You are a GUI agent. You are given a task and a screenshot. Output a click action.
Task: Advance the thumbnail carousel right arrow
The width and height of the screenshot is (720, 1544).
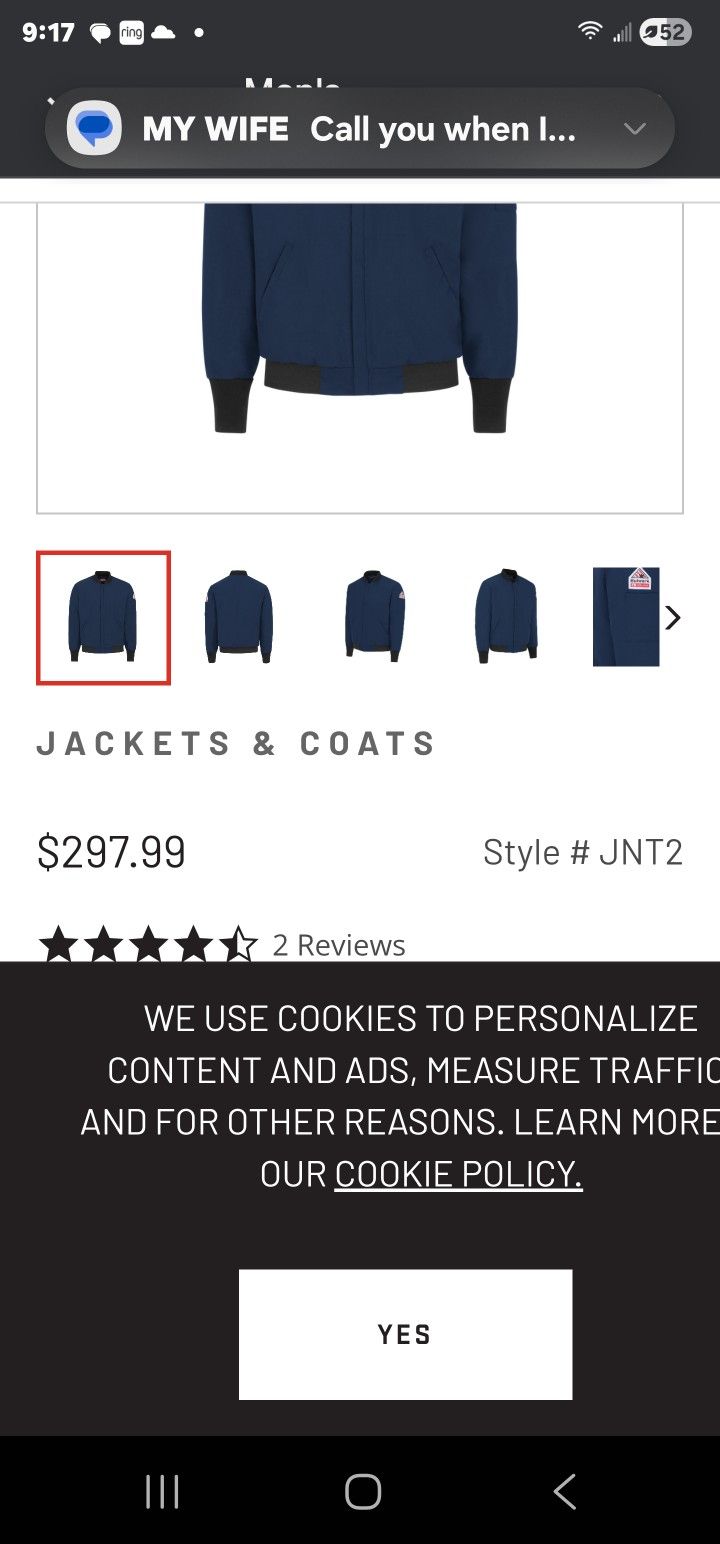pyautogui.click(x=673, y=617)
